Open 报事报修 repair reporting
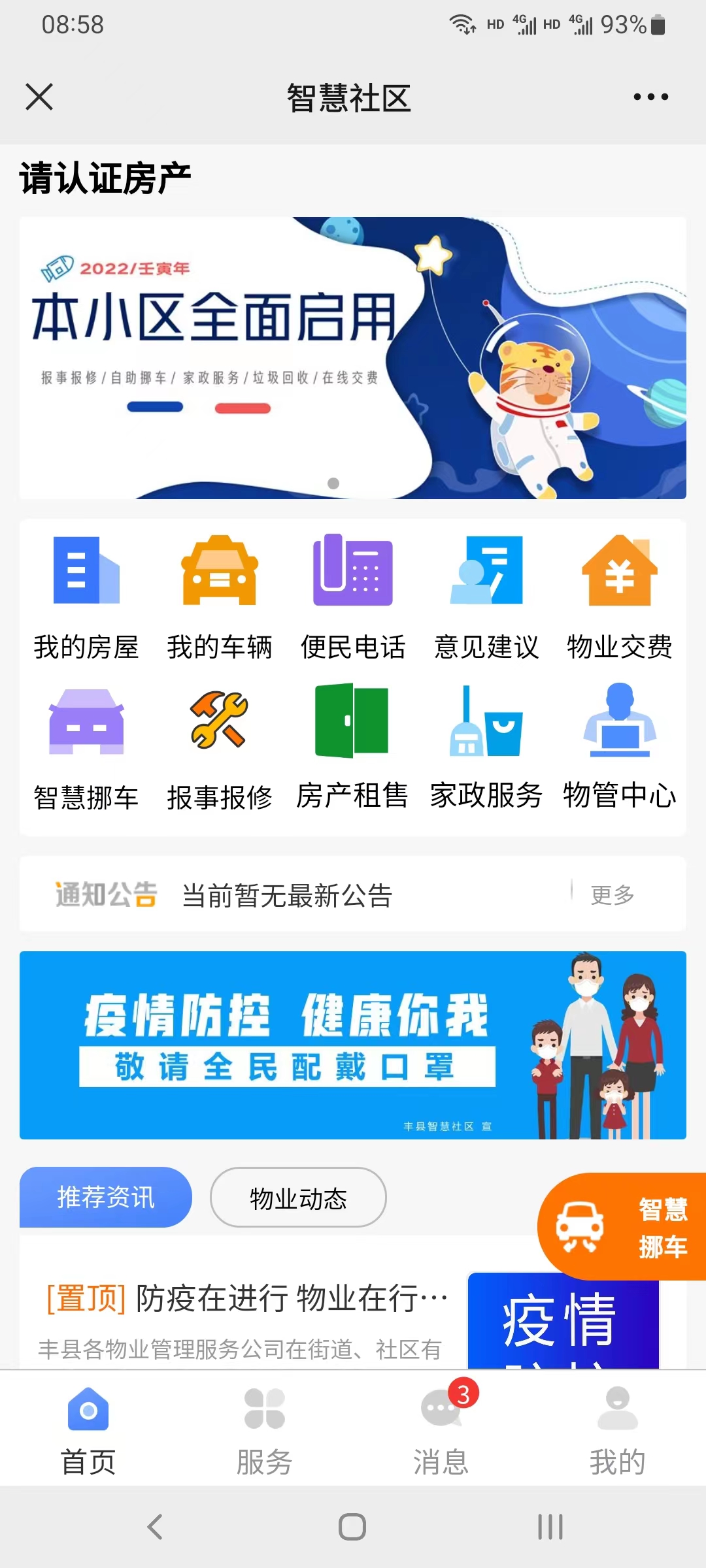This screenshot has width=706, height=1568. (220, 747)
